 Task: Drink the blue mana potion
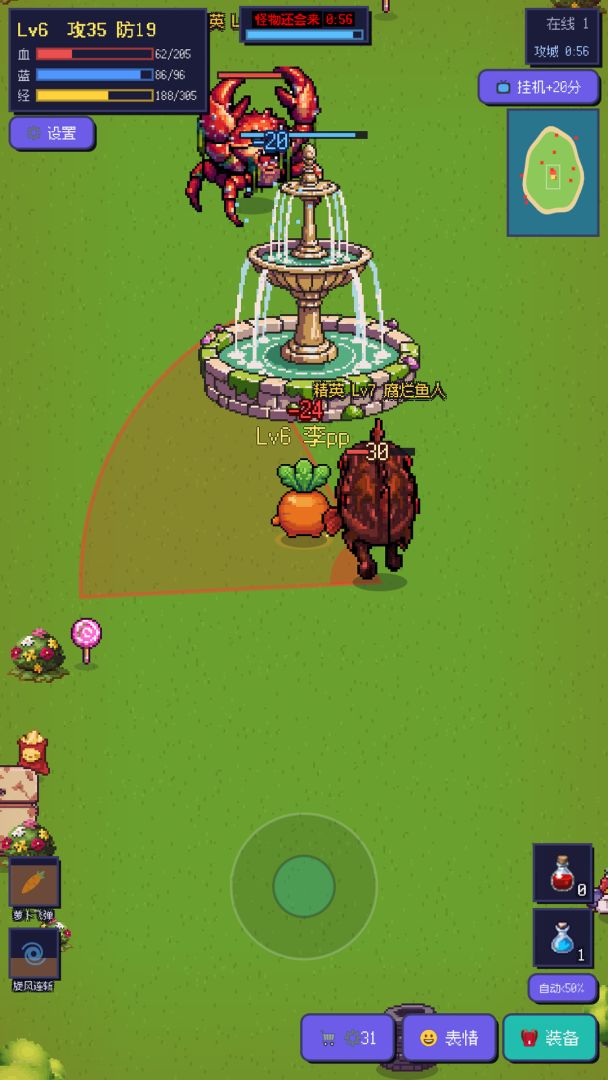tap(563, 937)
